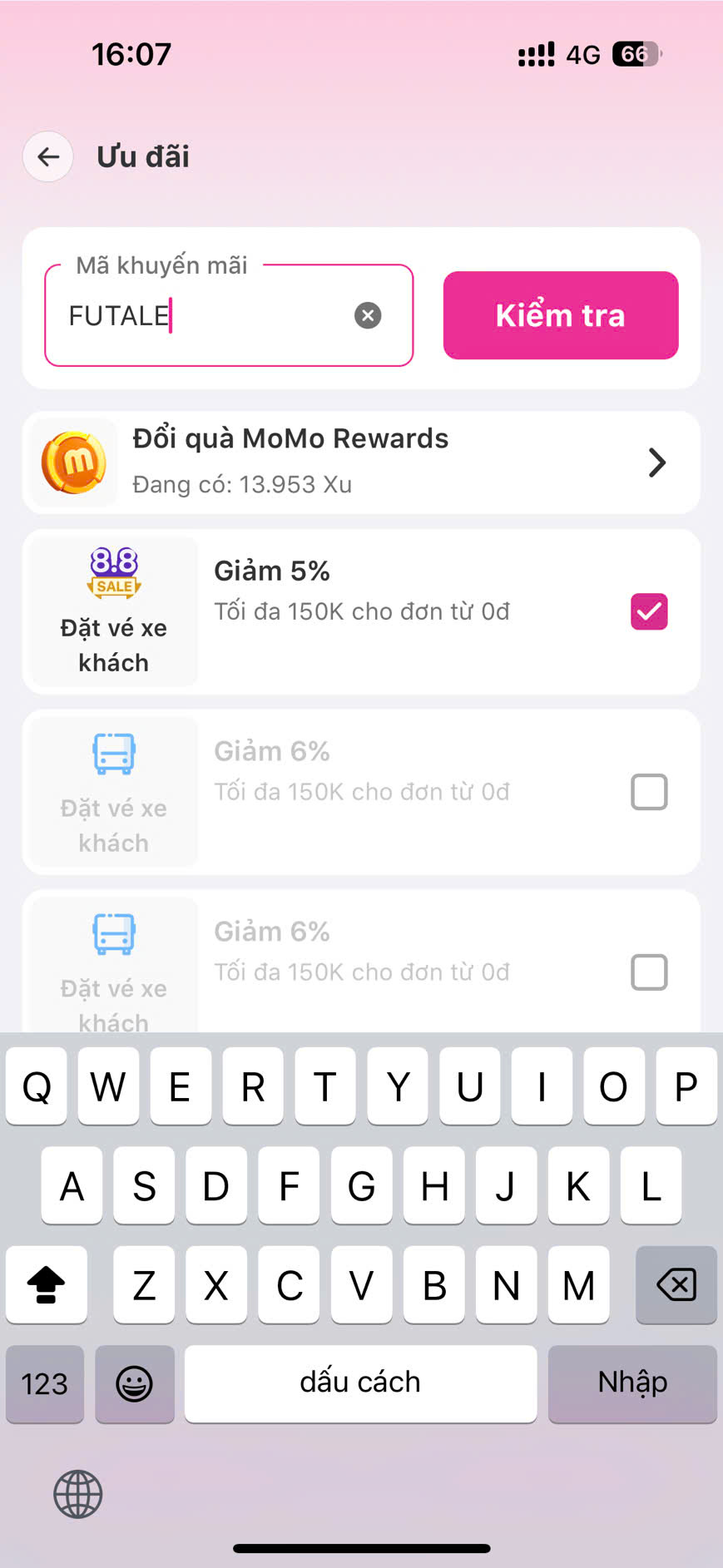Clear the promo code text
Image resolution: width=723 pixels, height=1568 pixels.
pyautogui.click(x=368, y=315)
